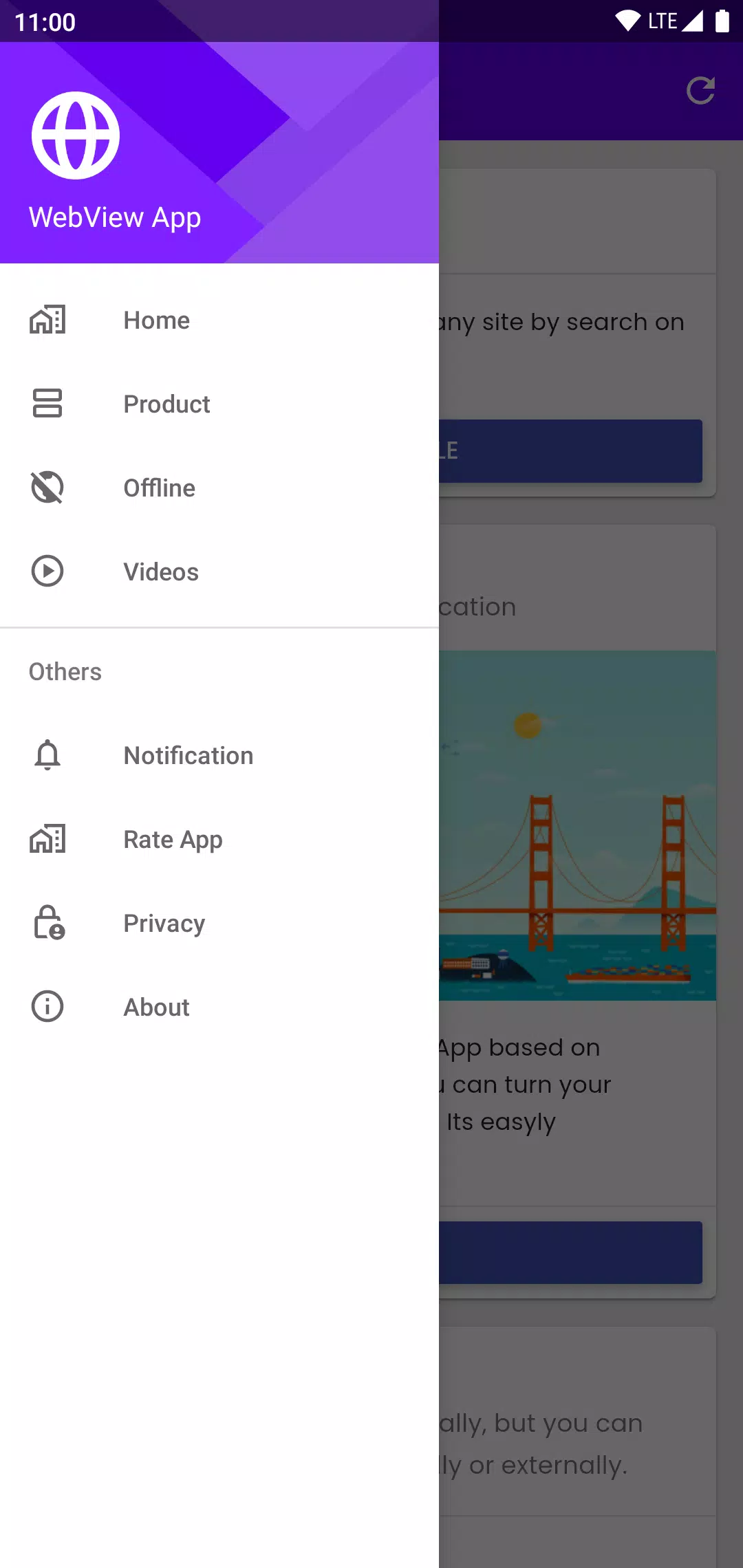
Task: Open the Product section
Action: (x=219, y=404)
